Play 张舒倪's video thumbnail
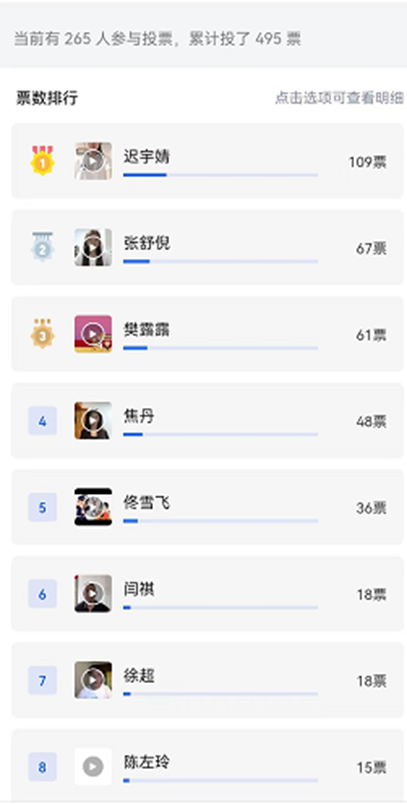 pyautogui.click(x=93, y=248)
